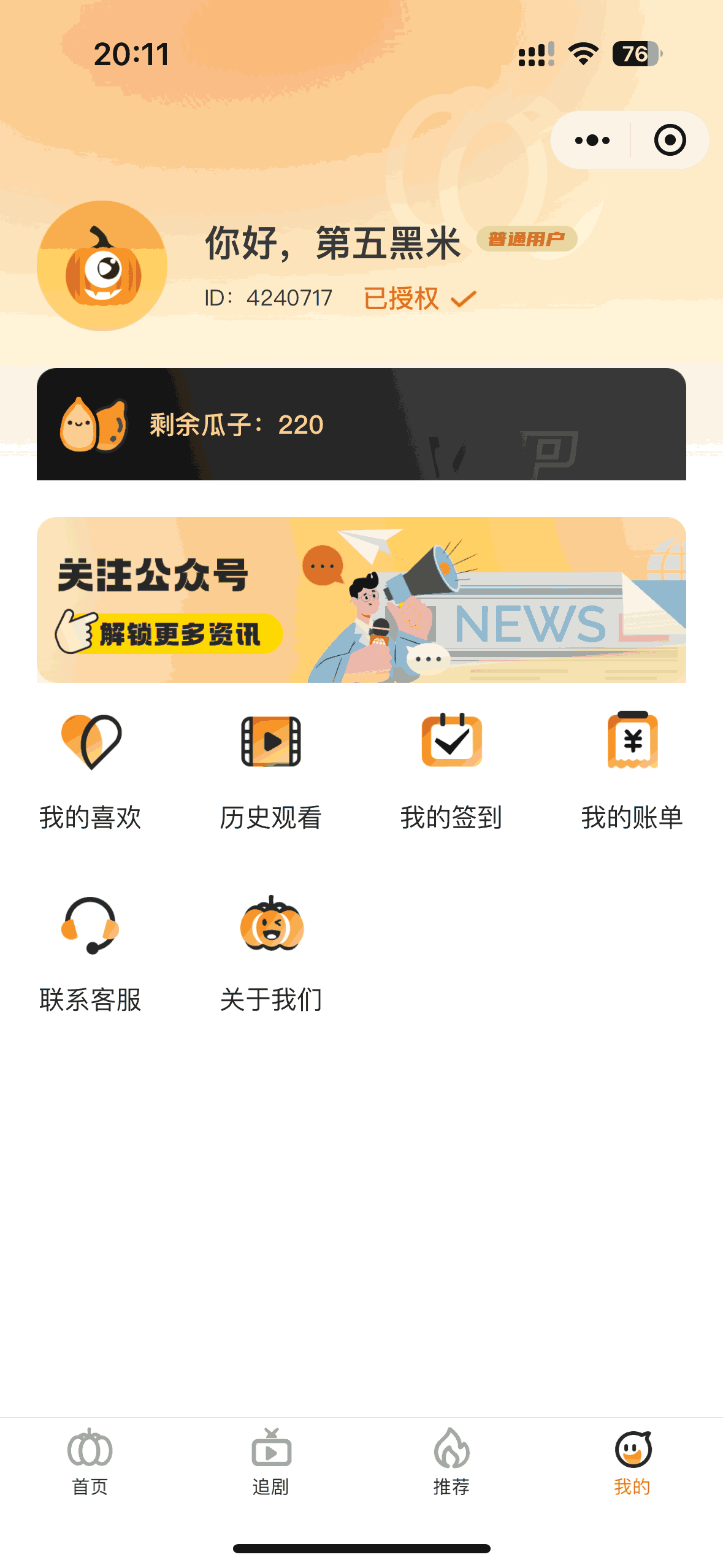Tap the authorized status (已授权)
The width and height of the screenshot is (723, 1568).
click(x=419, y=299)
